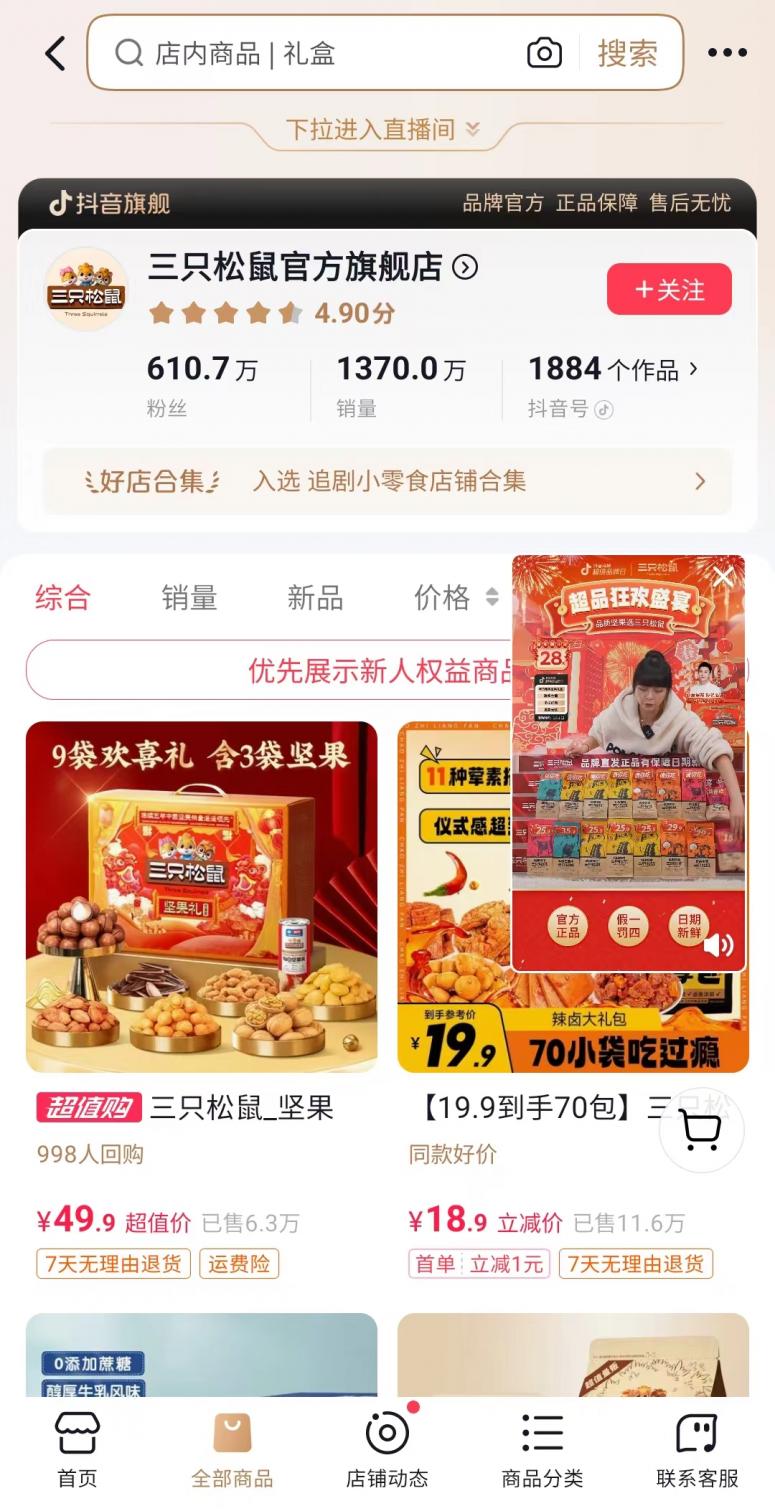The height and width of the screenshot is (1511, 775).
Task: Open the three-dot overflow menu
Action: [727, 53]
